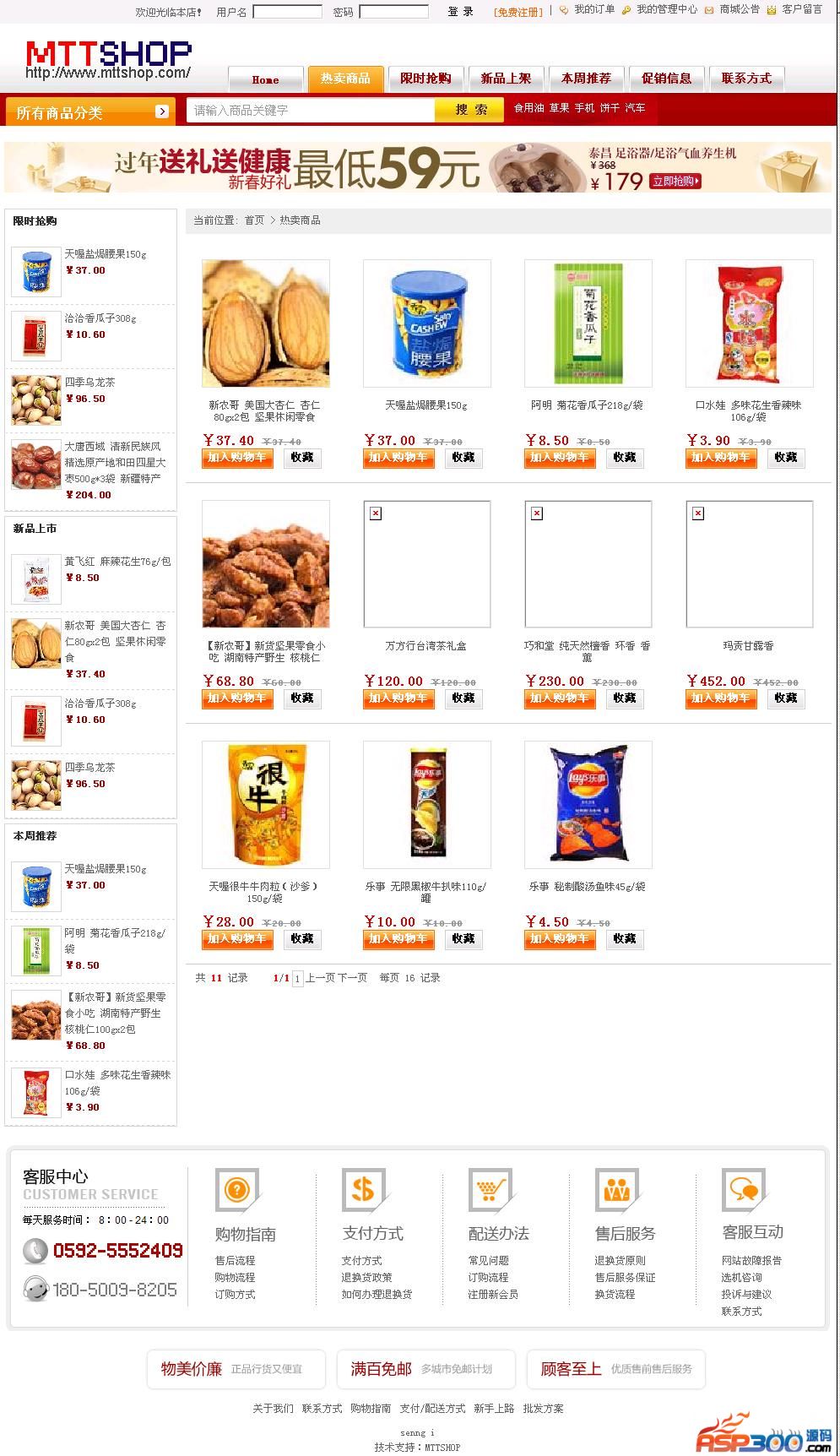Open the 退换货原则 link in 售后服务
Image resolution: width=840 pixels, height=1456 pixels.
(x=620, y=1260)
